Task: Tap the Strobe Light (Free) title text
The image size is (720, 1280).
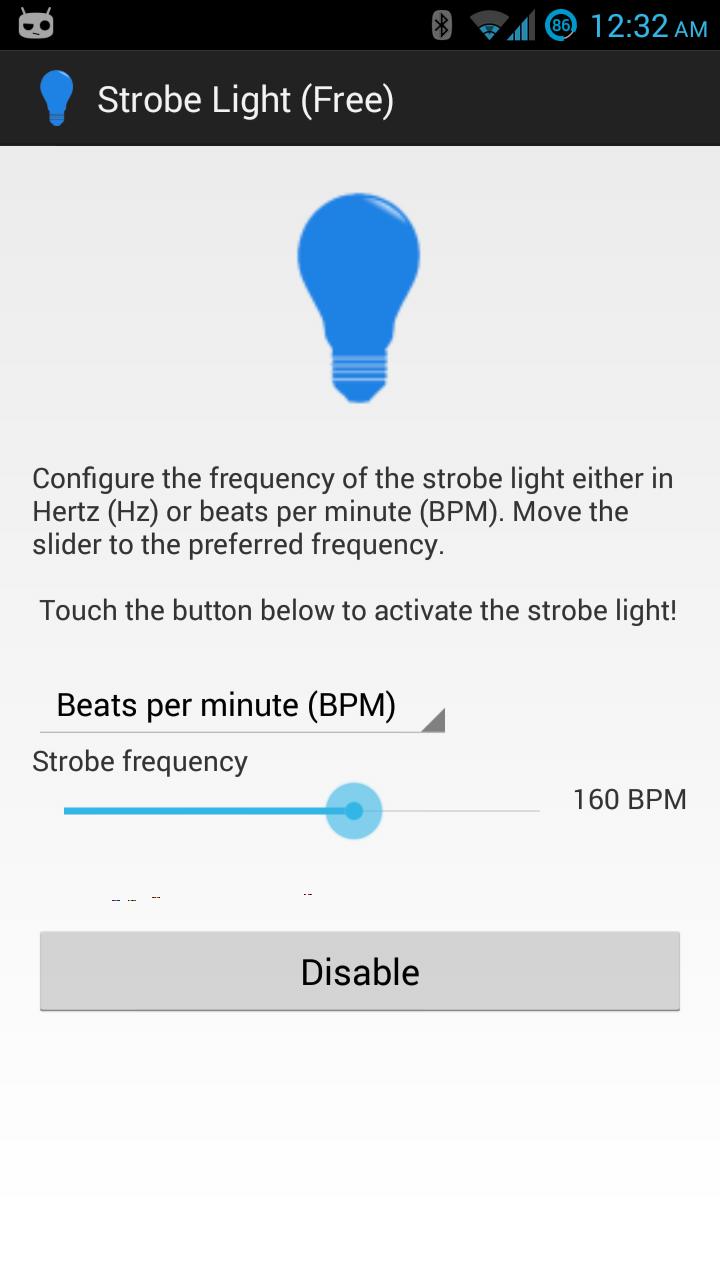Action: click(244, 99)
